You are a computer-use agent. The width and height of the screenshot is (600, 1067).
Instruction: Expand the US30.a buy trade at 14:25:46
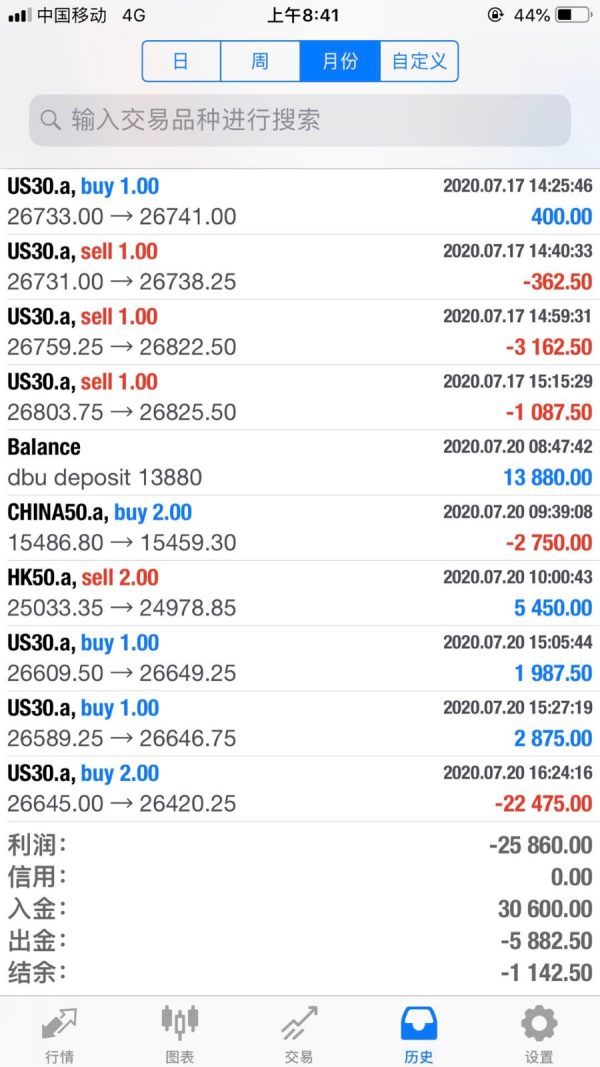tap(300, 202)
